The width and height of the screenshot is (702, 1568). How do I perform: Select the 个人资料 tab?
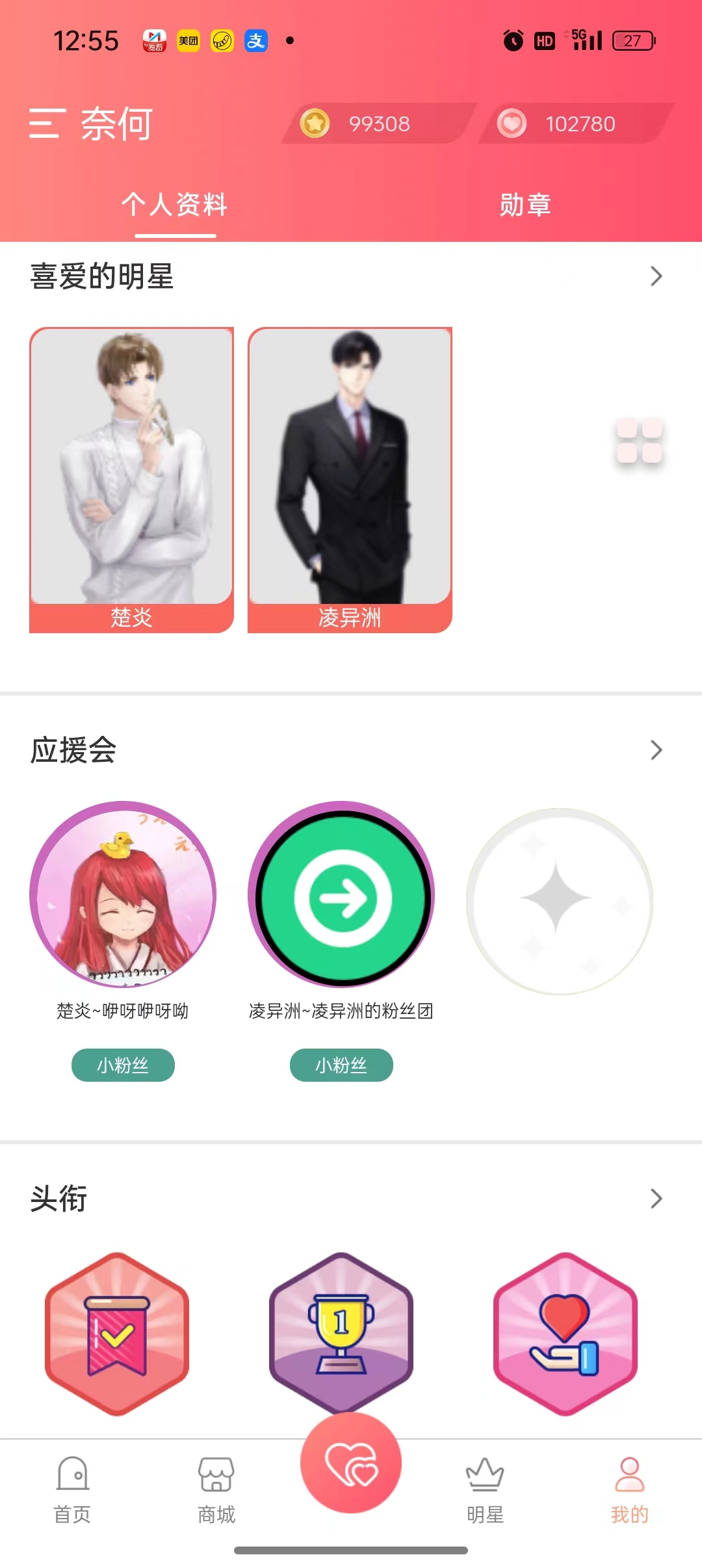click(174, 205)
